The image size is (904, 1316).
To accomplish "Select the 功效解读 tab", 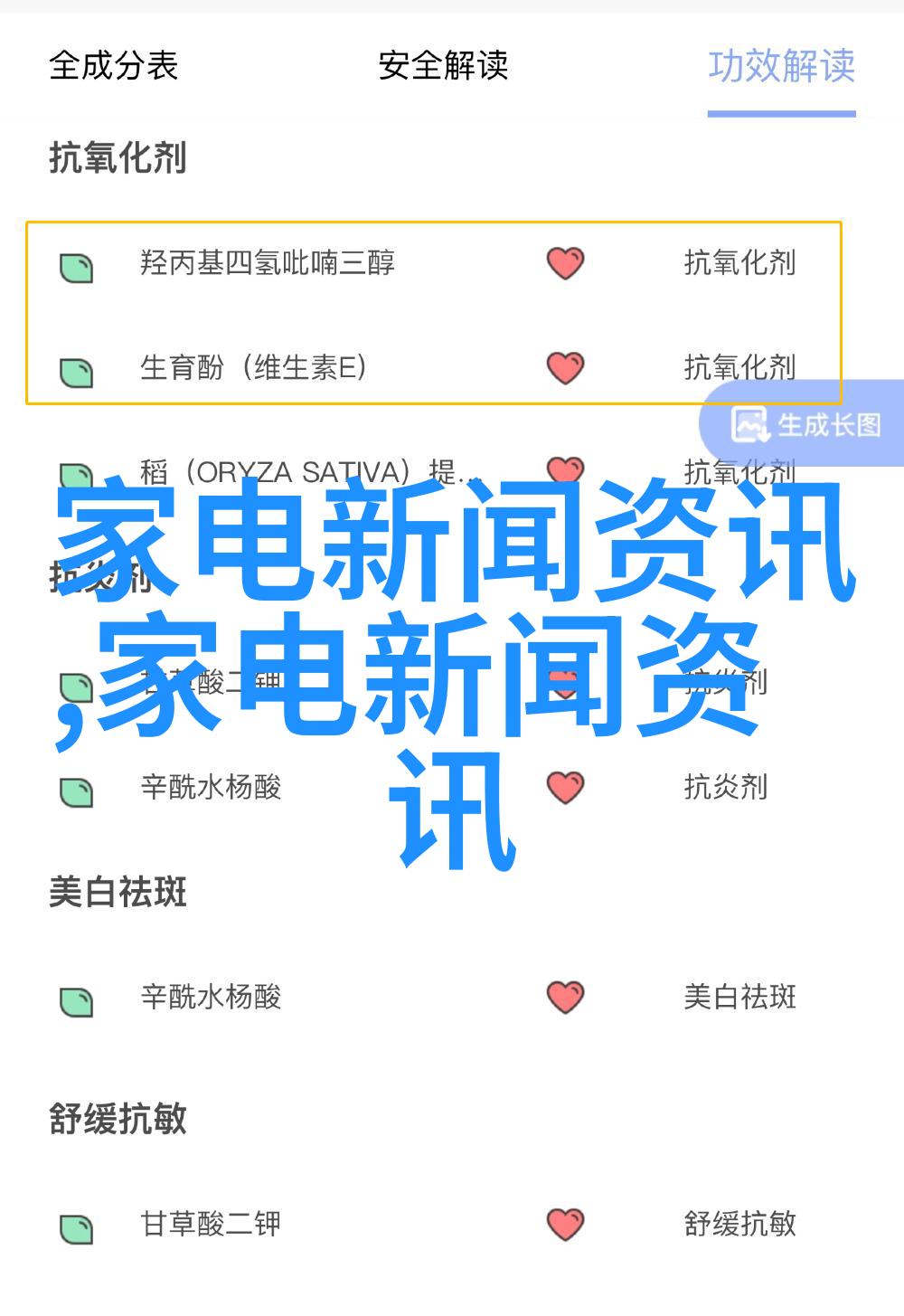I will 781,66.
